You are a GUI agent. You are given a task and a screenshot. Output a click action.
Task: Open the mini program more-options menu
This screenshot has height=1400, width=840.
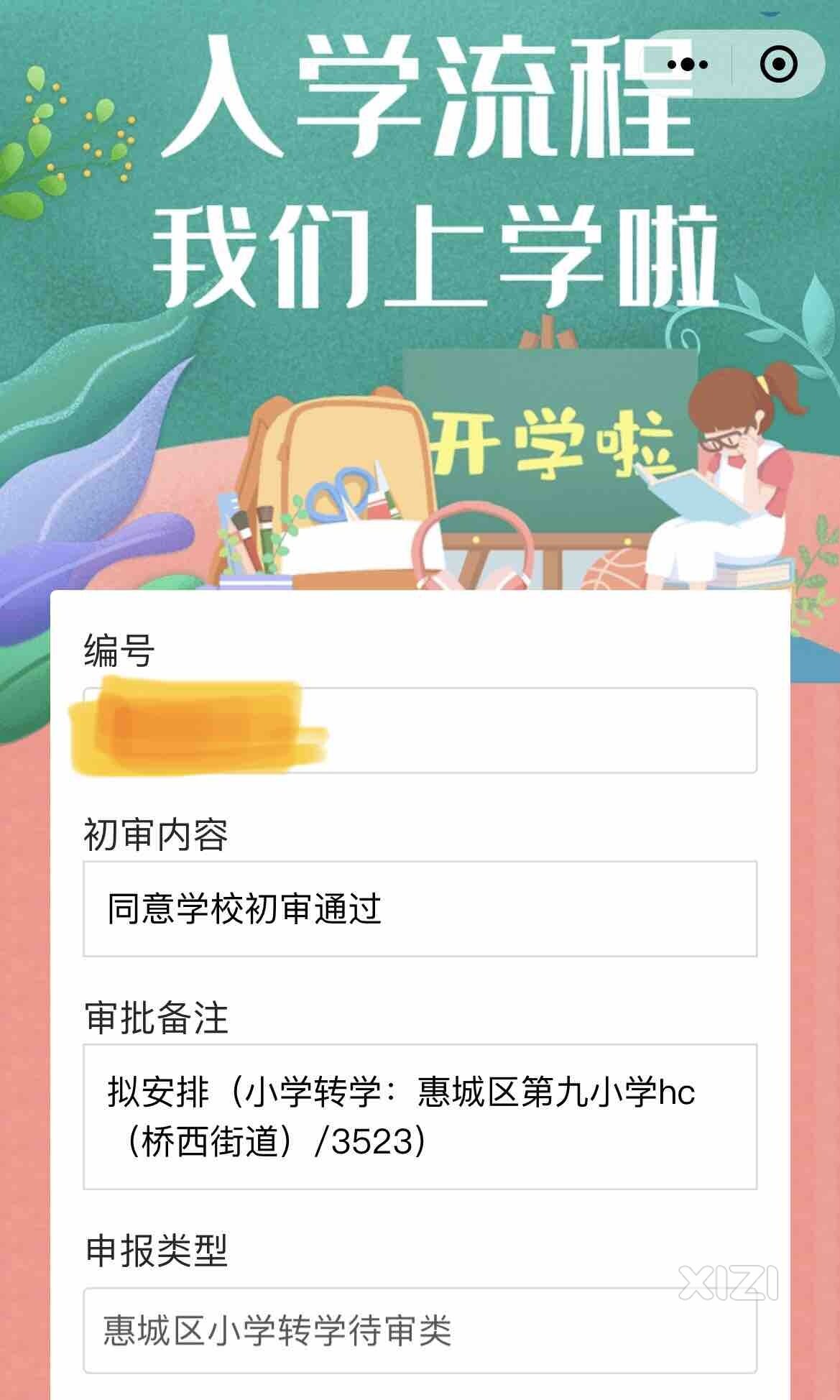tap(688, 65)
